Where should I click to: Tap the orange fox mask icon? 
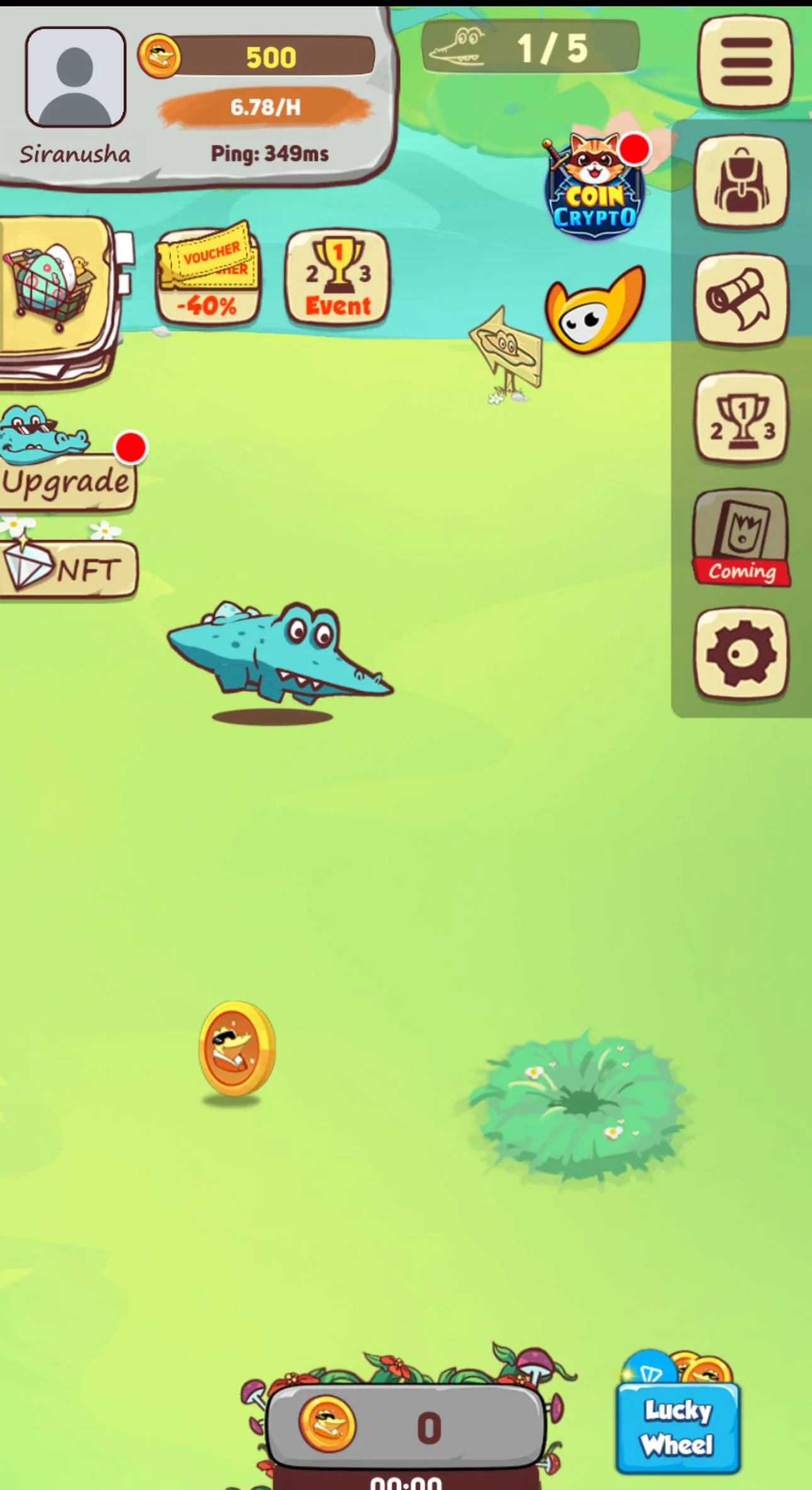[x=595, y=310]
